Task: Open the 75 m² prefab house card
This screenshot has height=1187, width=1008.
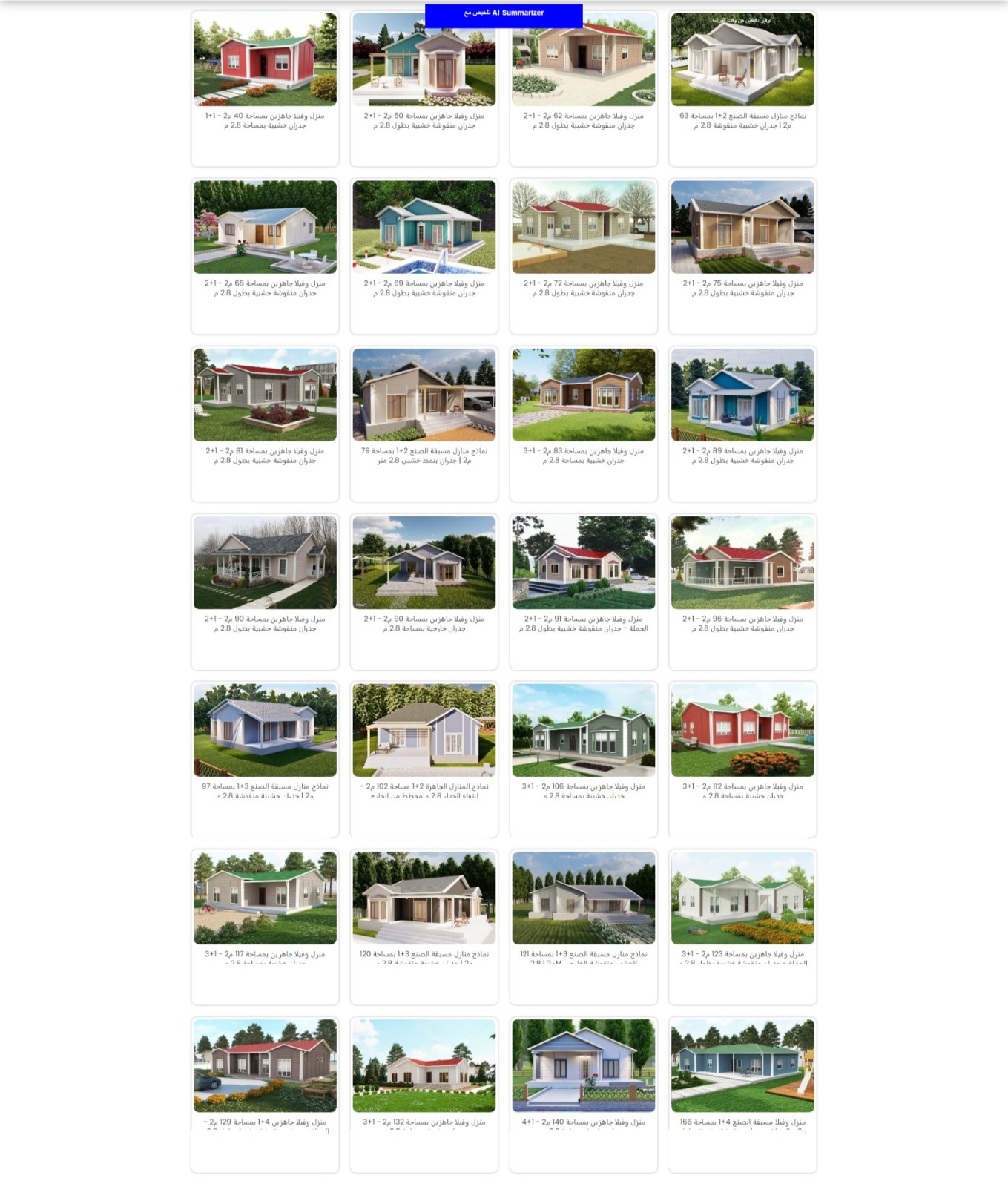Action: pyautogui.click(x=742, y=228)
